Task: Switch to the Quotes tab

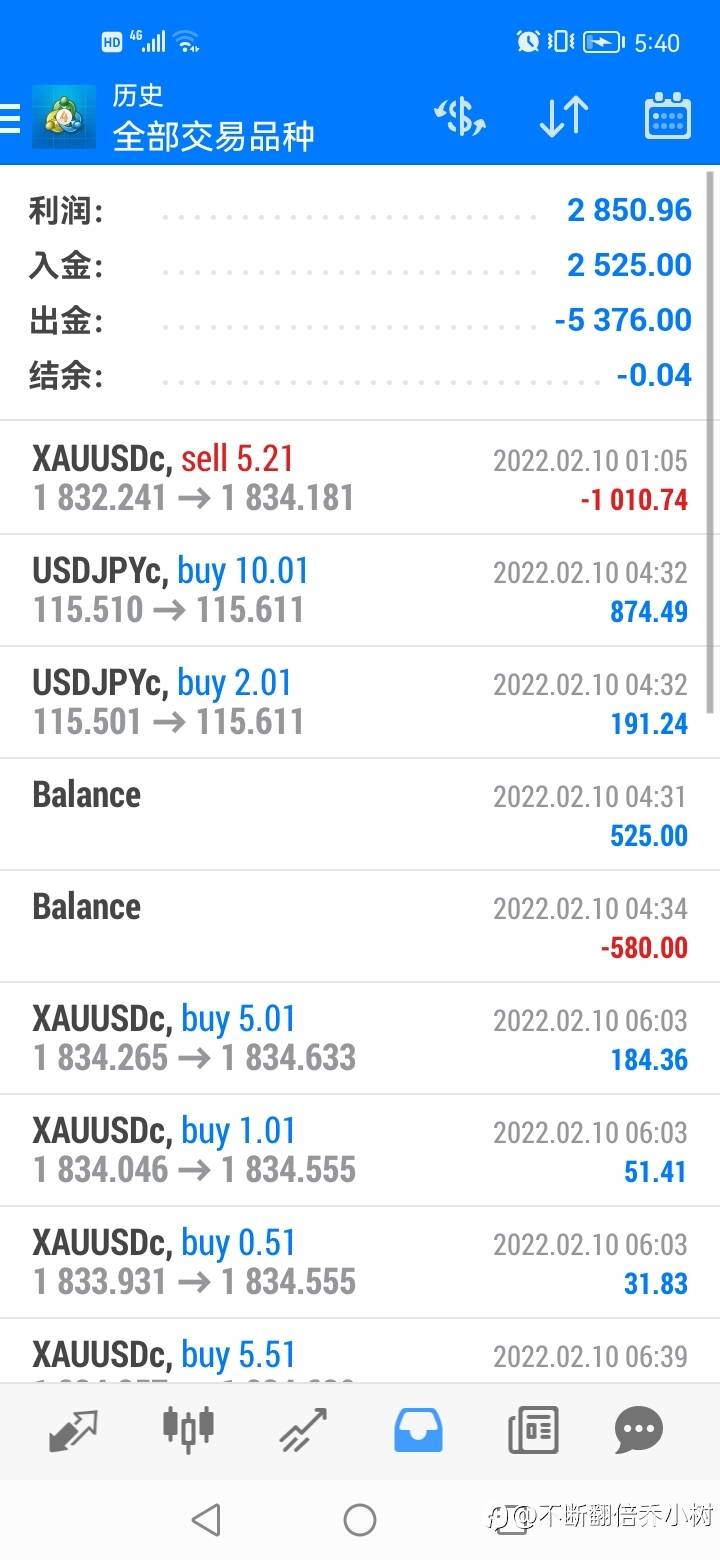Action: click(x=73, y=1431)
